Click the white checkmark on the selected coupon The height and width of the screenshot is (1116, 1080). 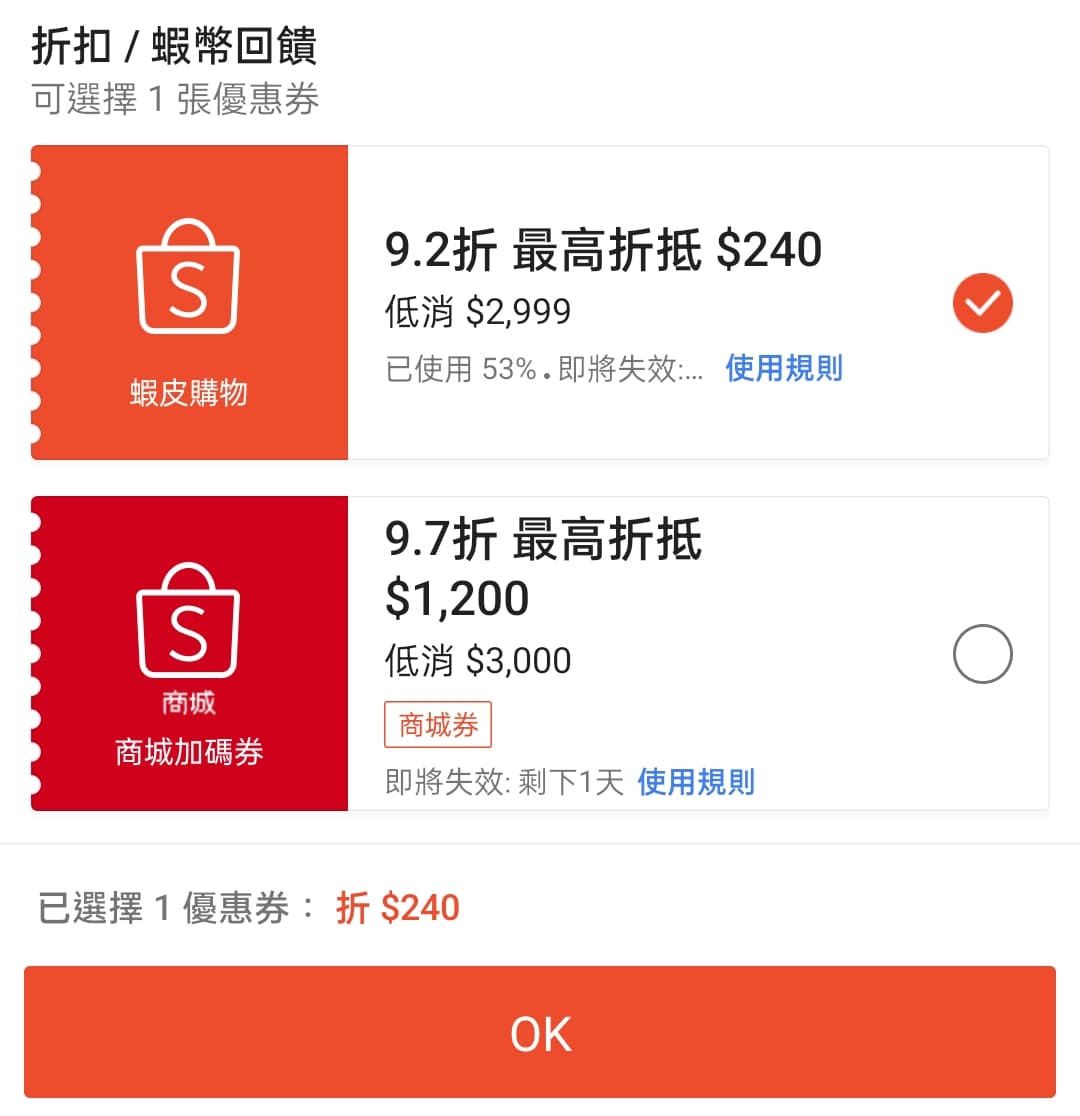click(982, 302)
